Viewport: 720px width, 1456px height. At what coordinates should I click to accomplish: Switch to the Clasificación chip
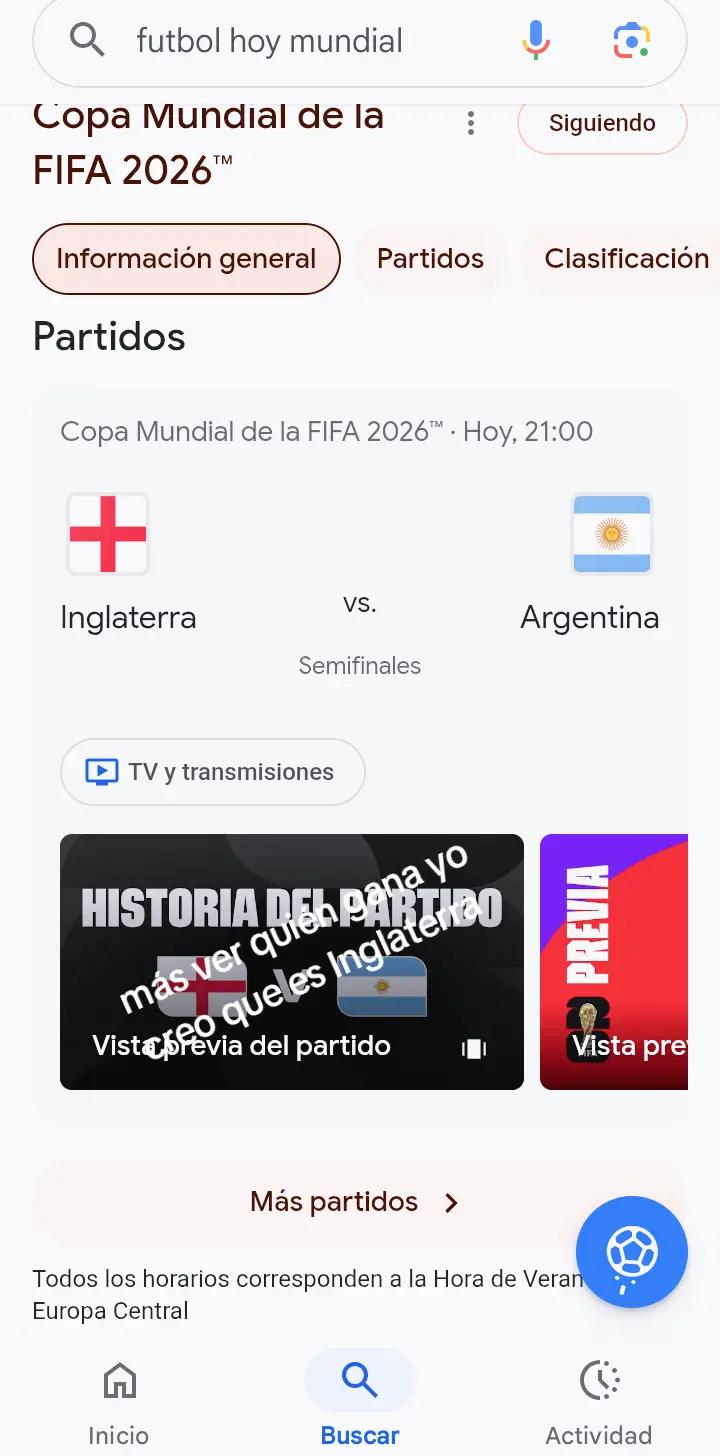pos(626,259)
